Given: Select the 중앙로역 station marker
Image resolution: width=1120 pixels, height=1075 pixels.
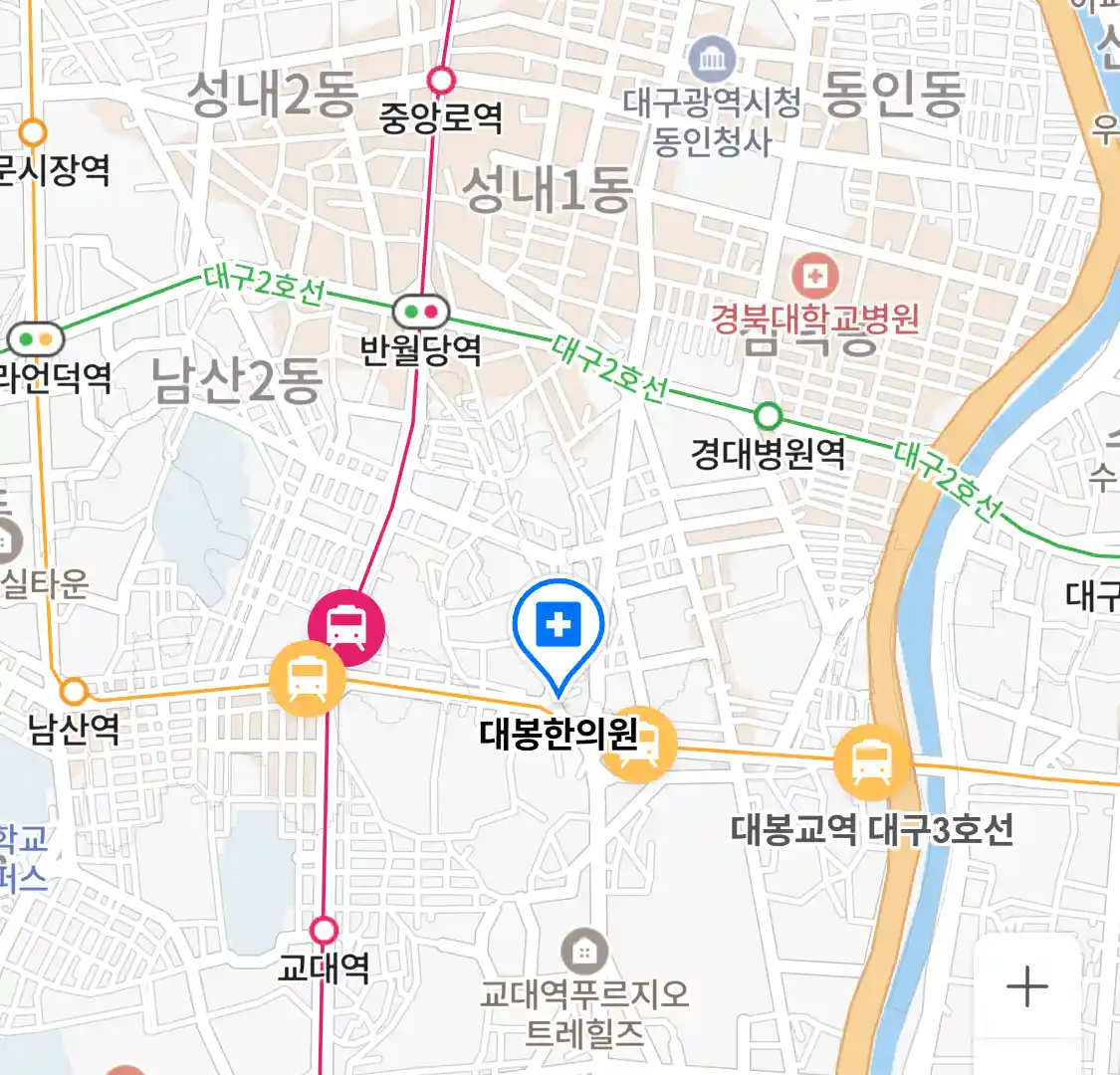Looking at the screenshot, I should point(440,80).
